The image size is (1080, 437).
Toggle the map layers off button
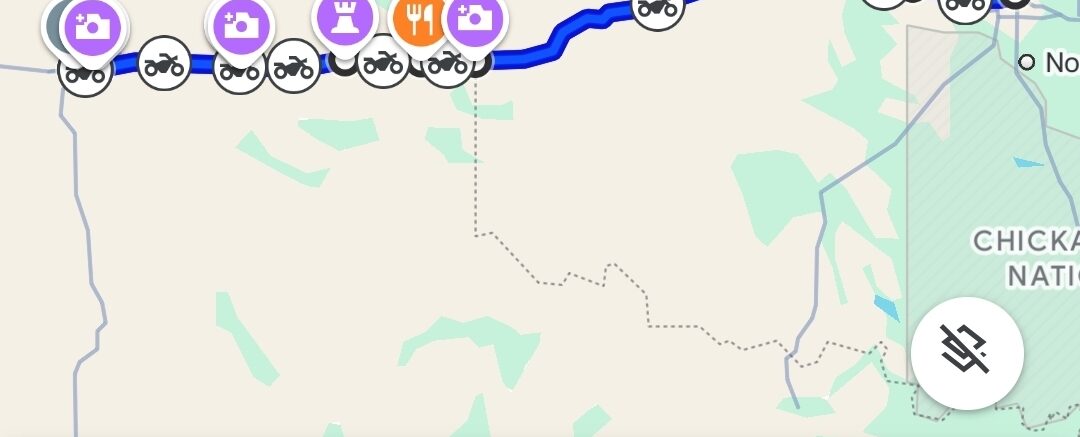coord(966,353)
